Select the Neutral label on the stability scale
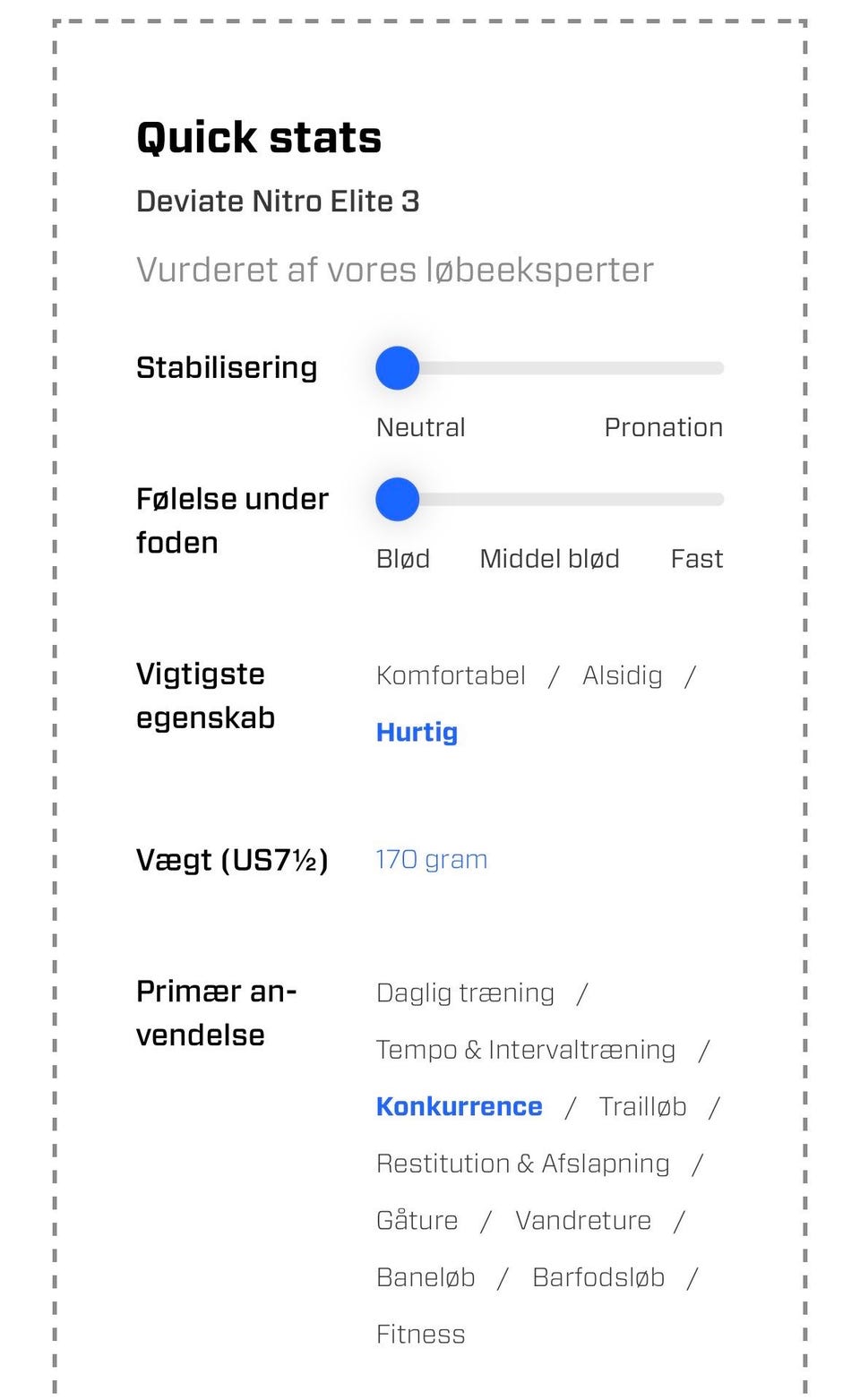Image resolution: width=860 pixels, height=1400 pixels. (419, 427)
